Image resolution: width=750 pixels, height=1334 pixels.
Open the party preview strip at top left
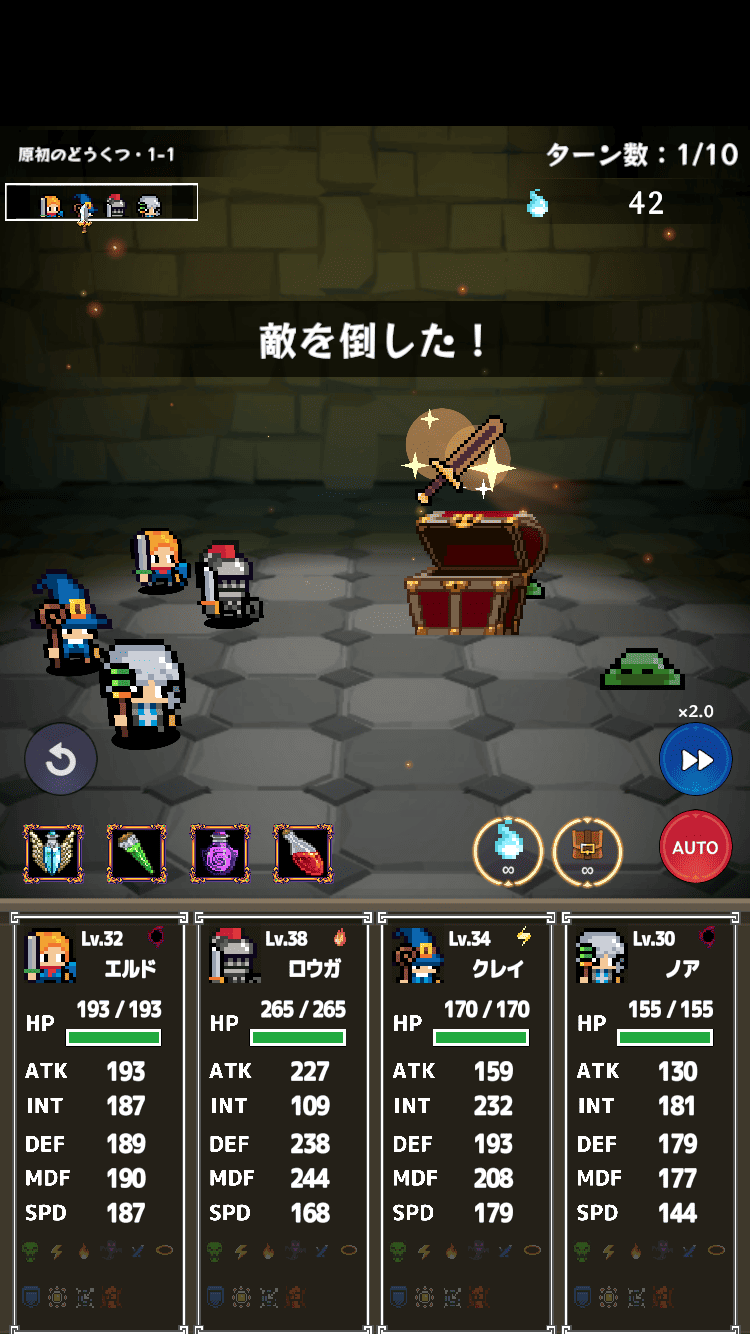(101, 202)
